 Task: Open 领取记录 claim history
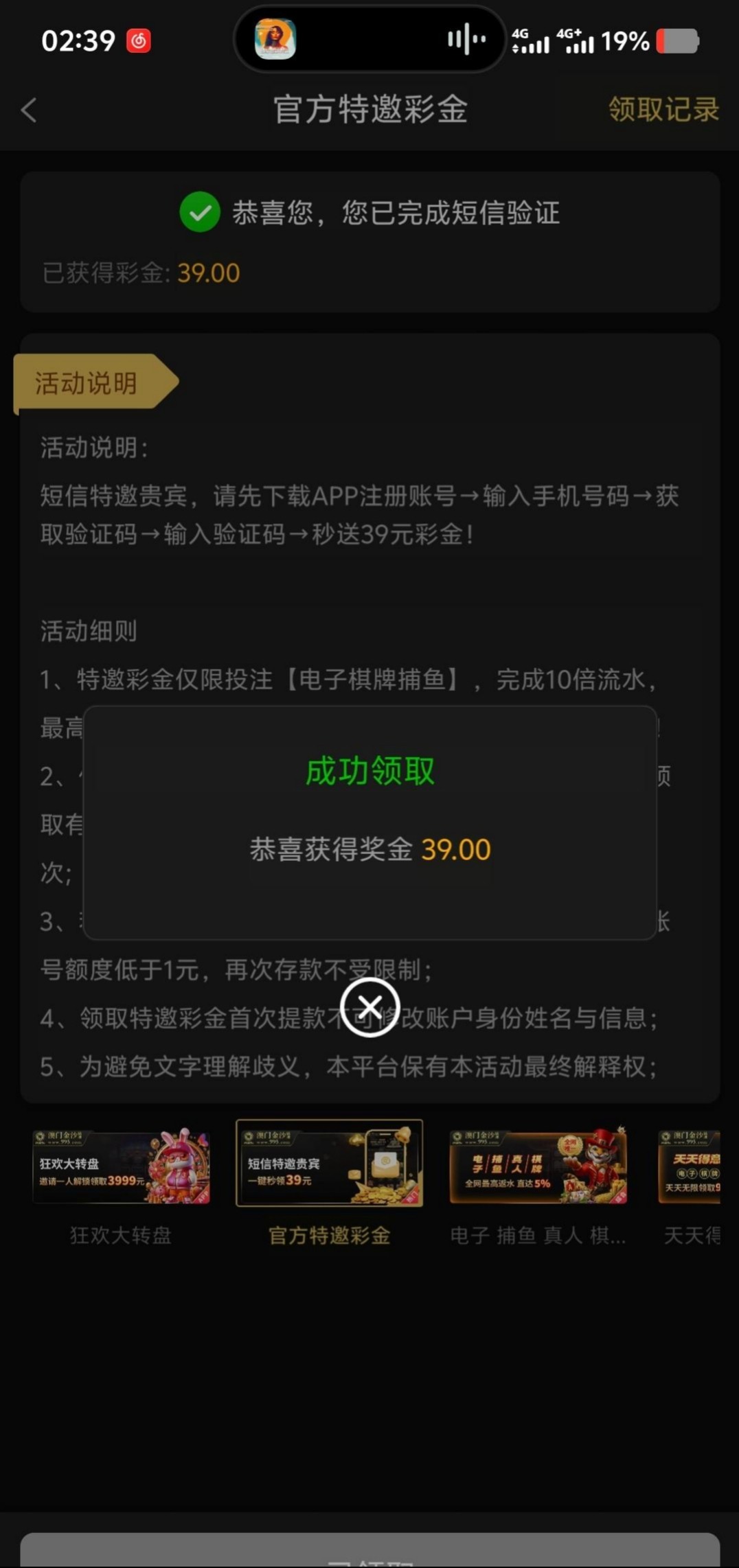click(663, 109)
